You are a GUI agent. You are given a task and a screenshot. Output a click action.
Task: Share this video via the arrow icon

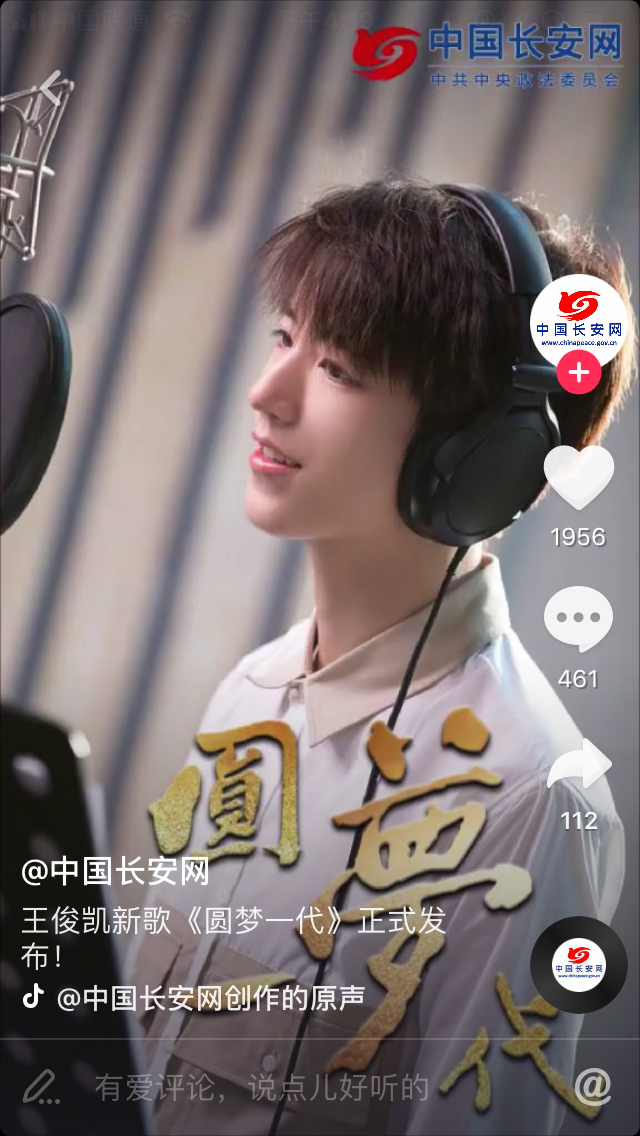578,766
